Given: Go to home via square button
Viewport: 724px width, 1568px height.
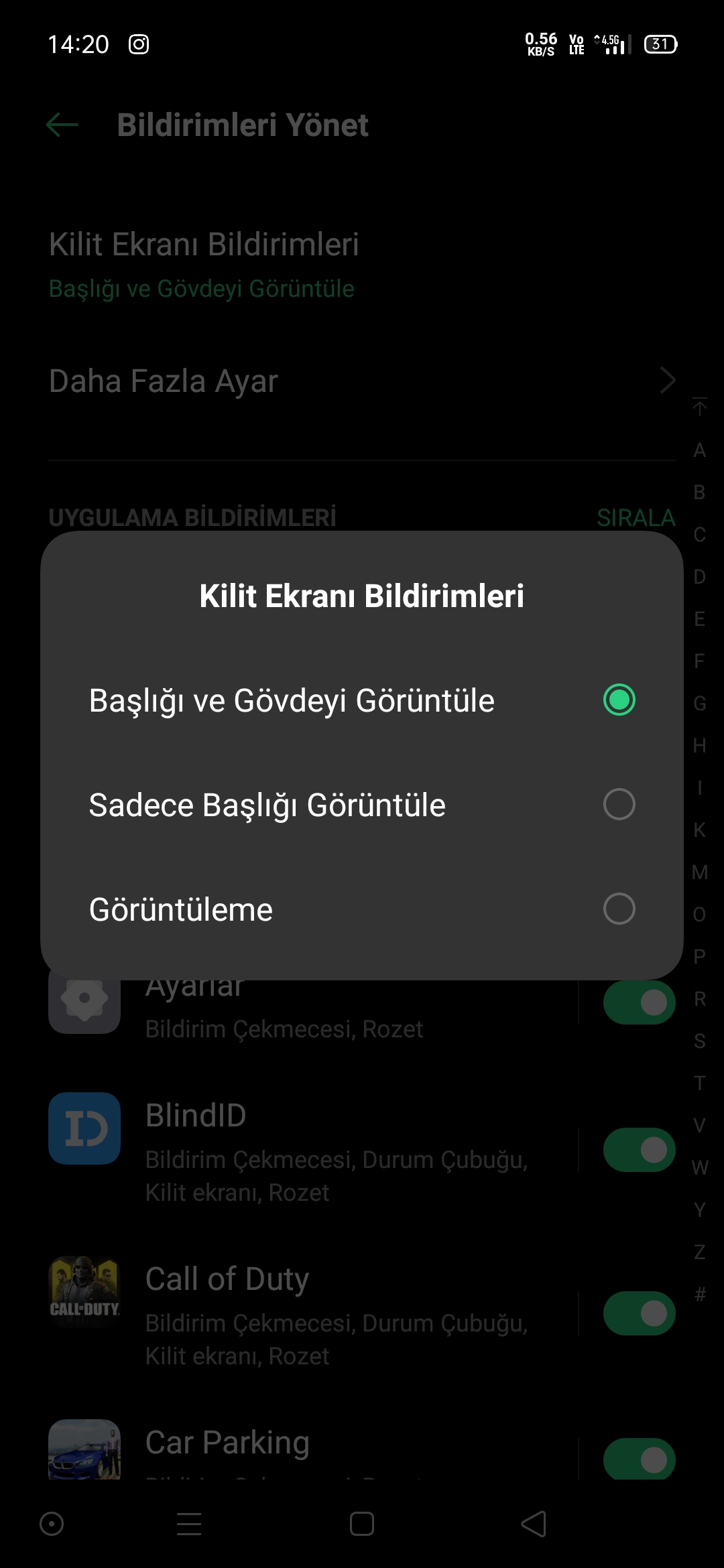Looking at the screenshot, I should (x=361, y=1524).
